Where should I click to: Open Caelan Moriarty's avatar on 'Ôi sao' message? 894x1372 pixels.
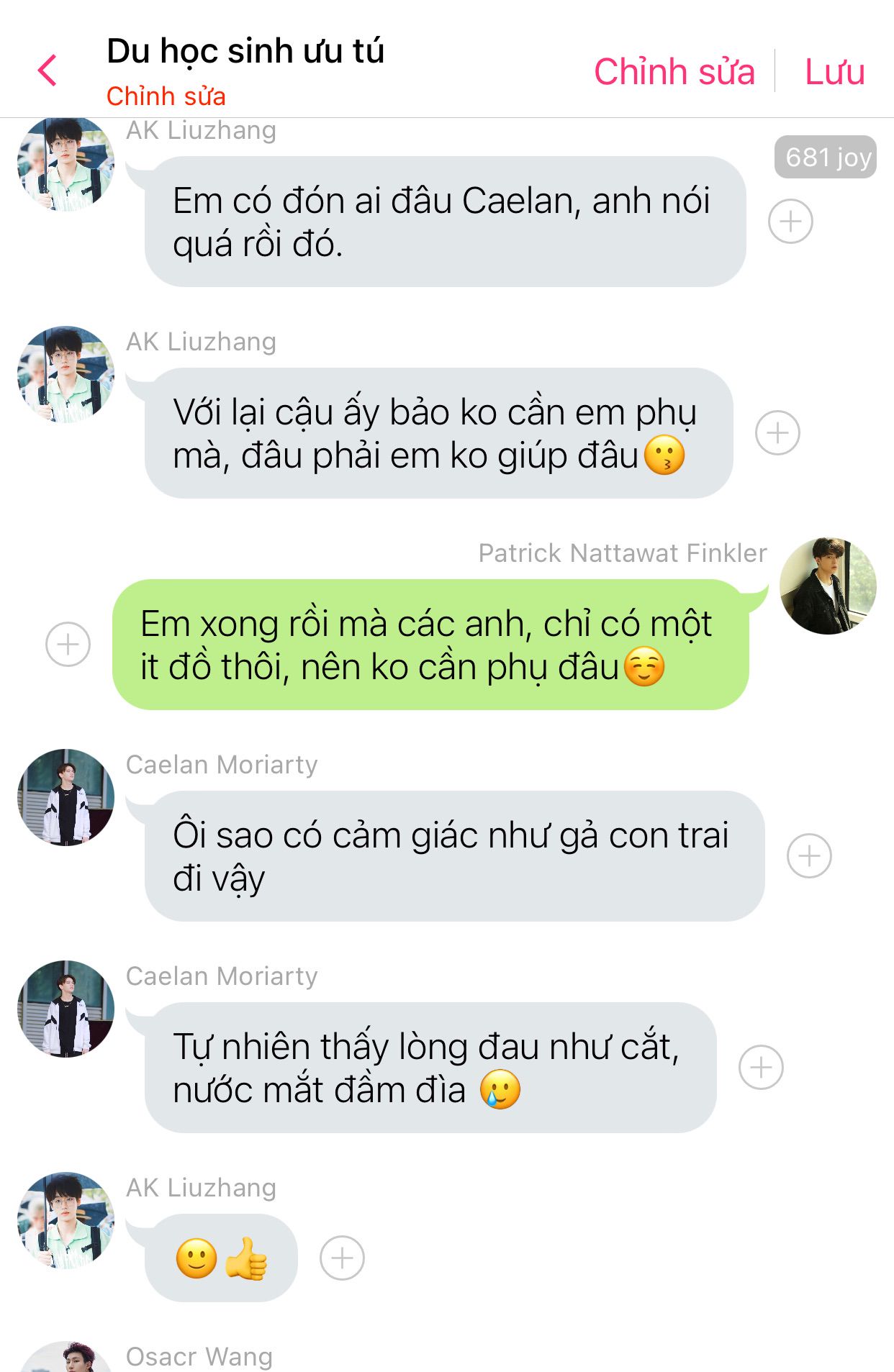point(66,797)
